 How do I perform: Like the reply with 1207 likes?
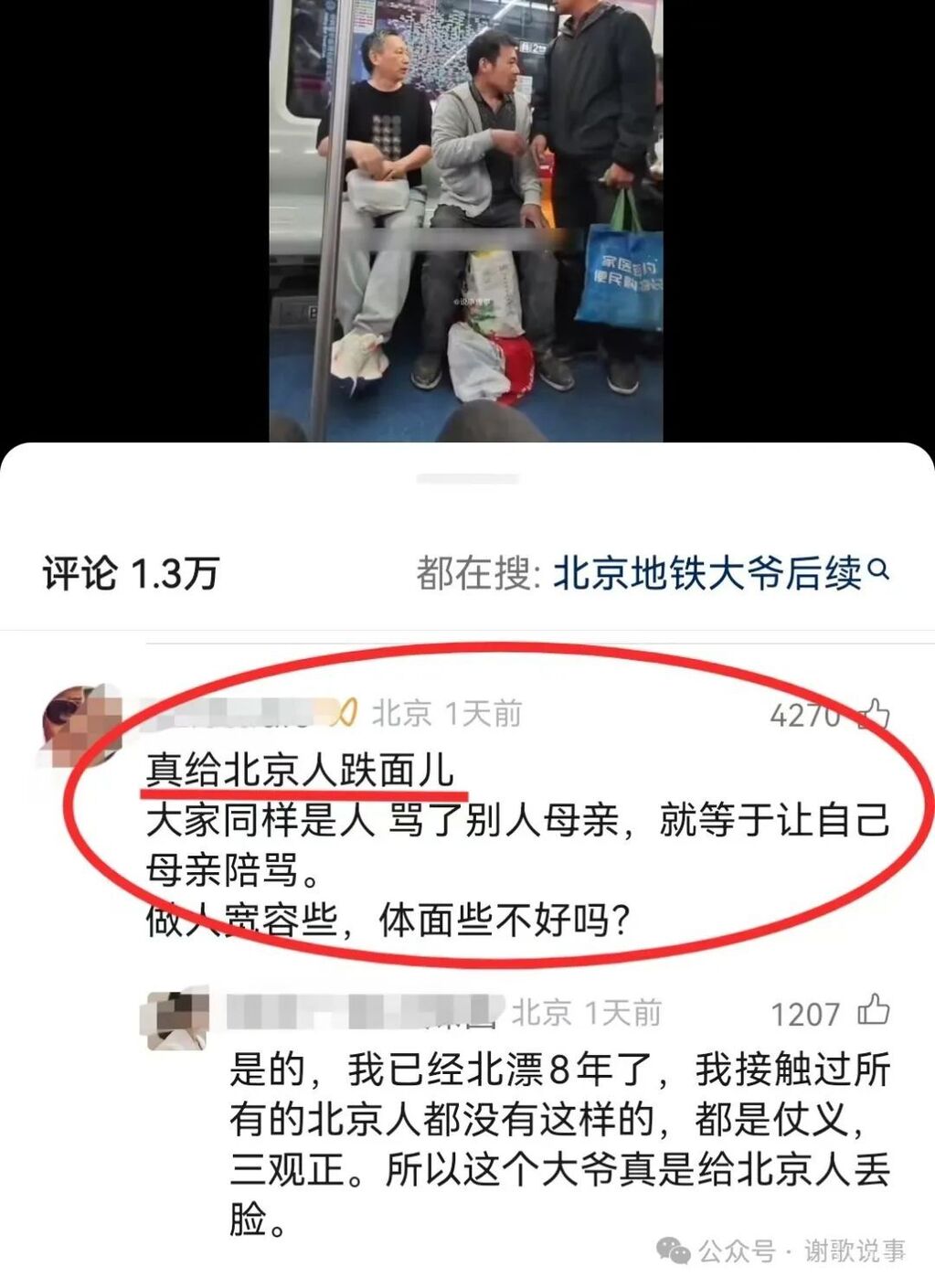[x=873, y=1011]
